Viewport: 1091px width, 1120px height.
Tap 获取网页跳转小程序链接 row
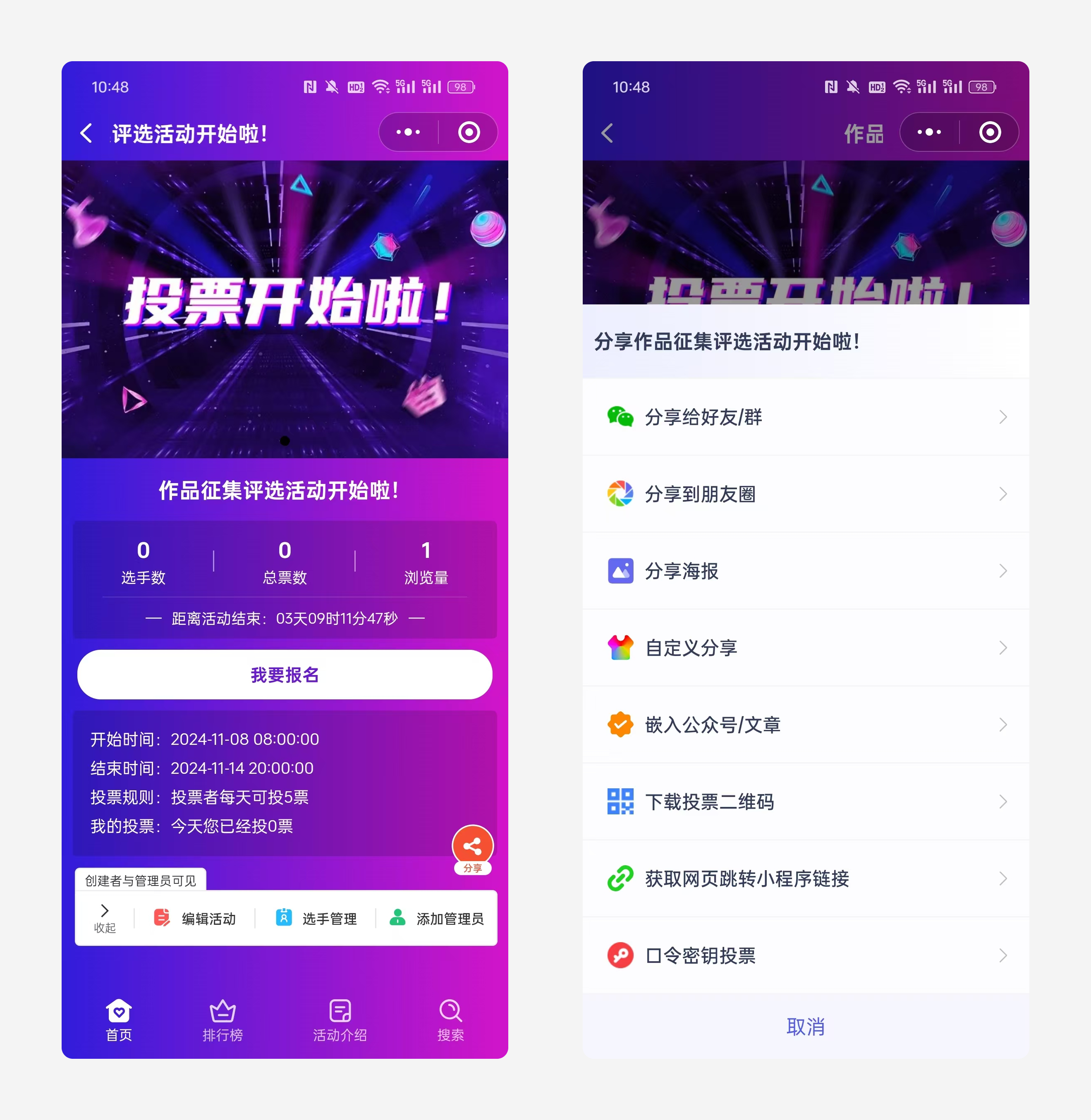coord(805,878)
